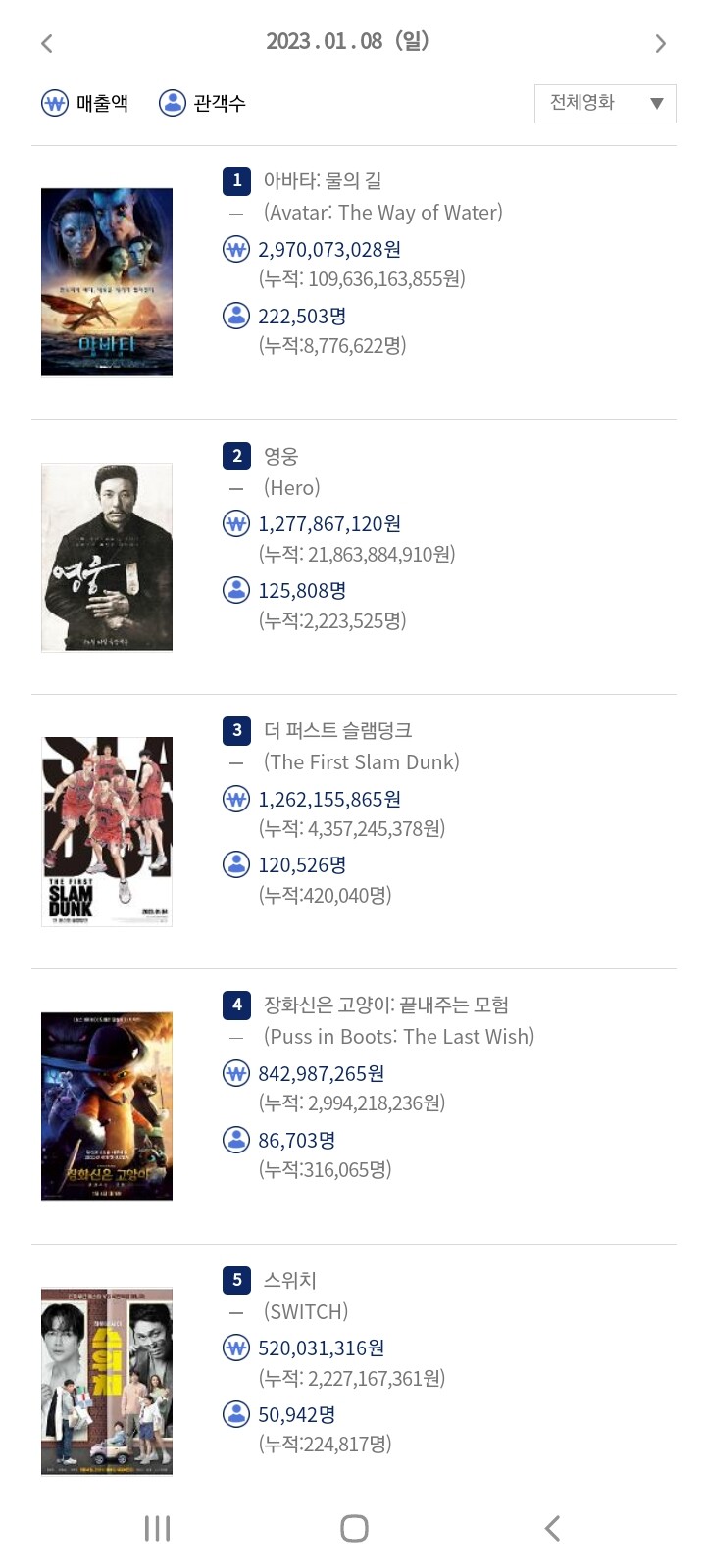The image size is (706, 1568).
Task: Open The First Slam Dunk entry
Action: pyautogui.click(x=337, y=730)
